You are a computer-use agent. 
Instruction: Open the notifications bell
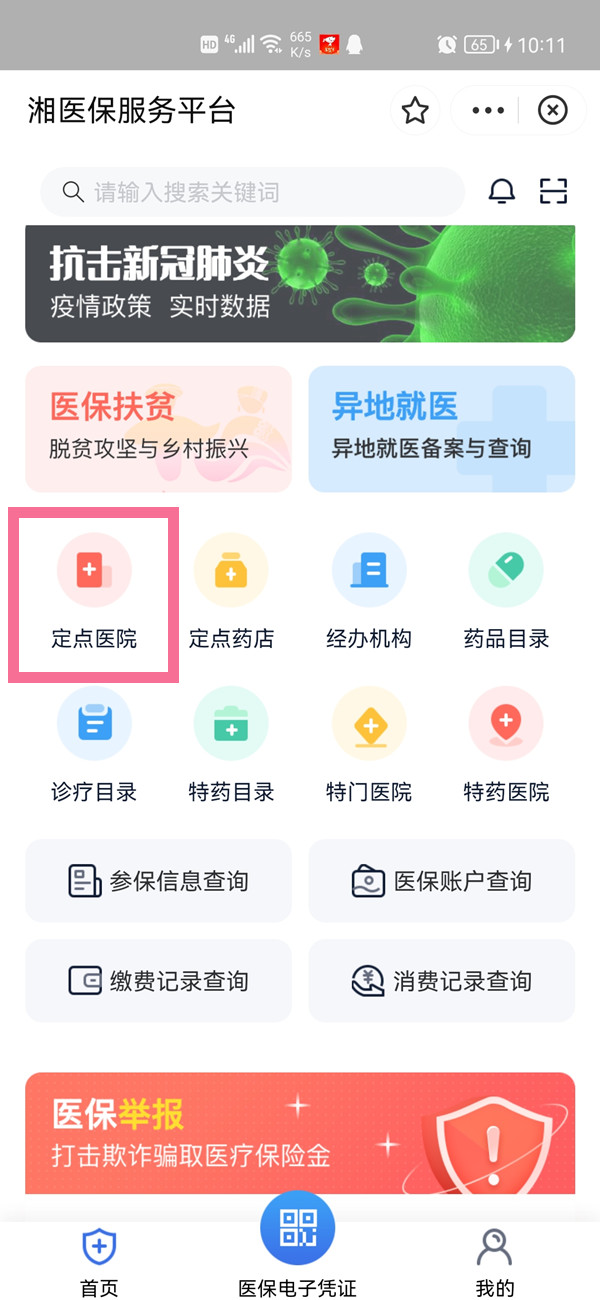(502, 191)
